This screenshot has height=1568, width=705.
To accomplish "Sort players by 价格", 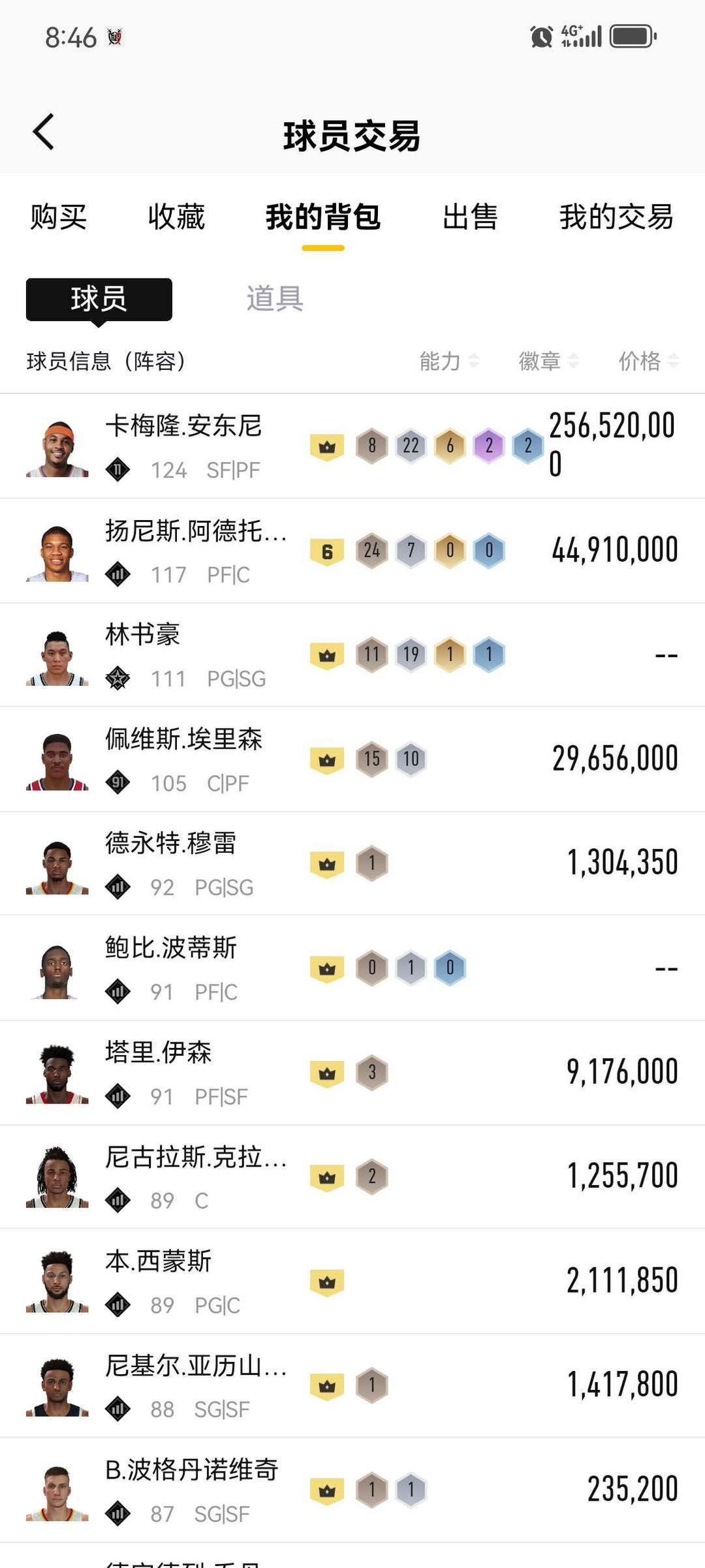I will coord(648,361).
